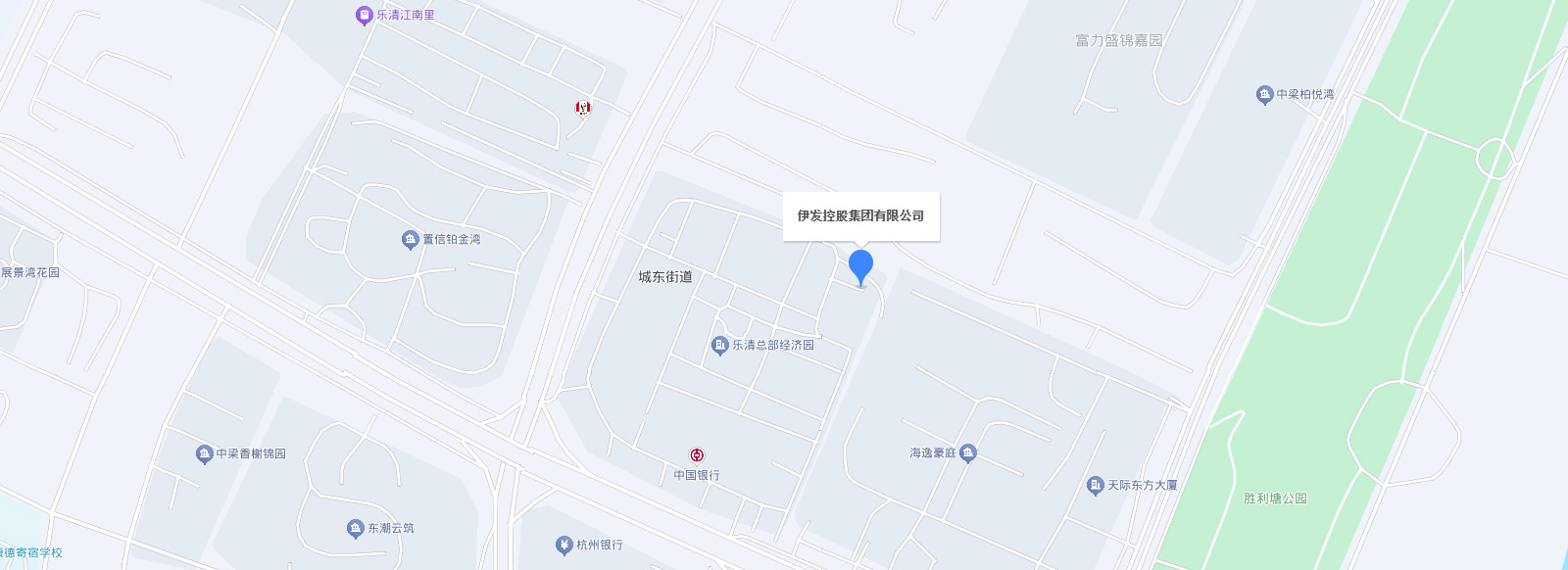This screenshot has height=570, width=1568.
Task: Select the 海逸豪庭 residential marker
Action: 968,452
